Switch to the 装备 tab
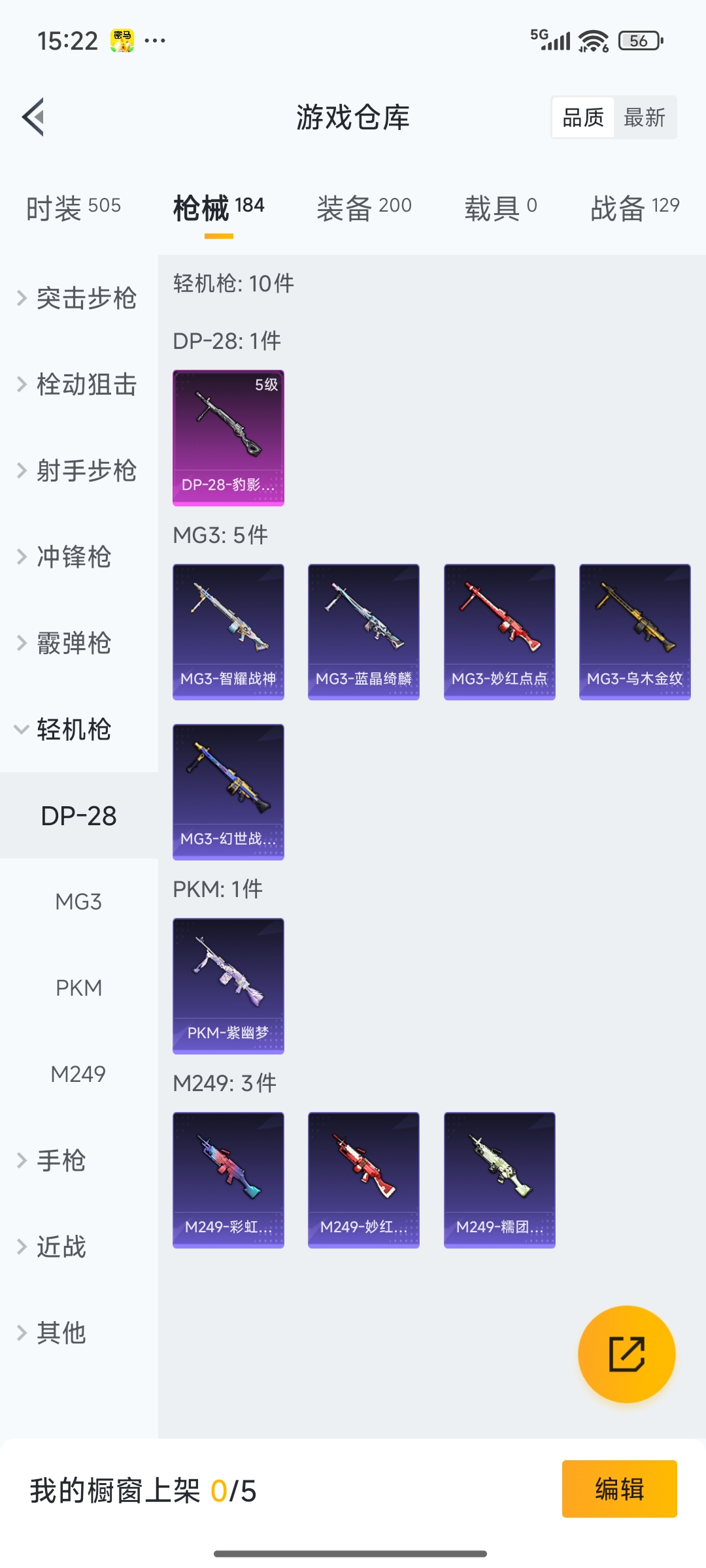The width and height of the screenshot is (706, 1568). coord(363,206)
